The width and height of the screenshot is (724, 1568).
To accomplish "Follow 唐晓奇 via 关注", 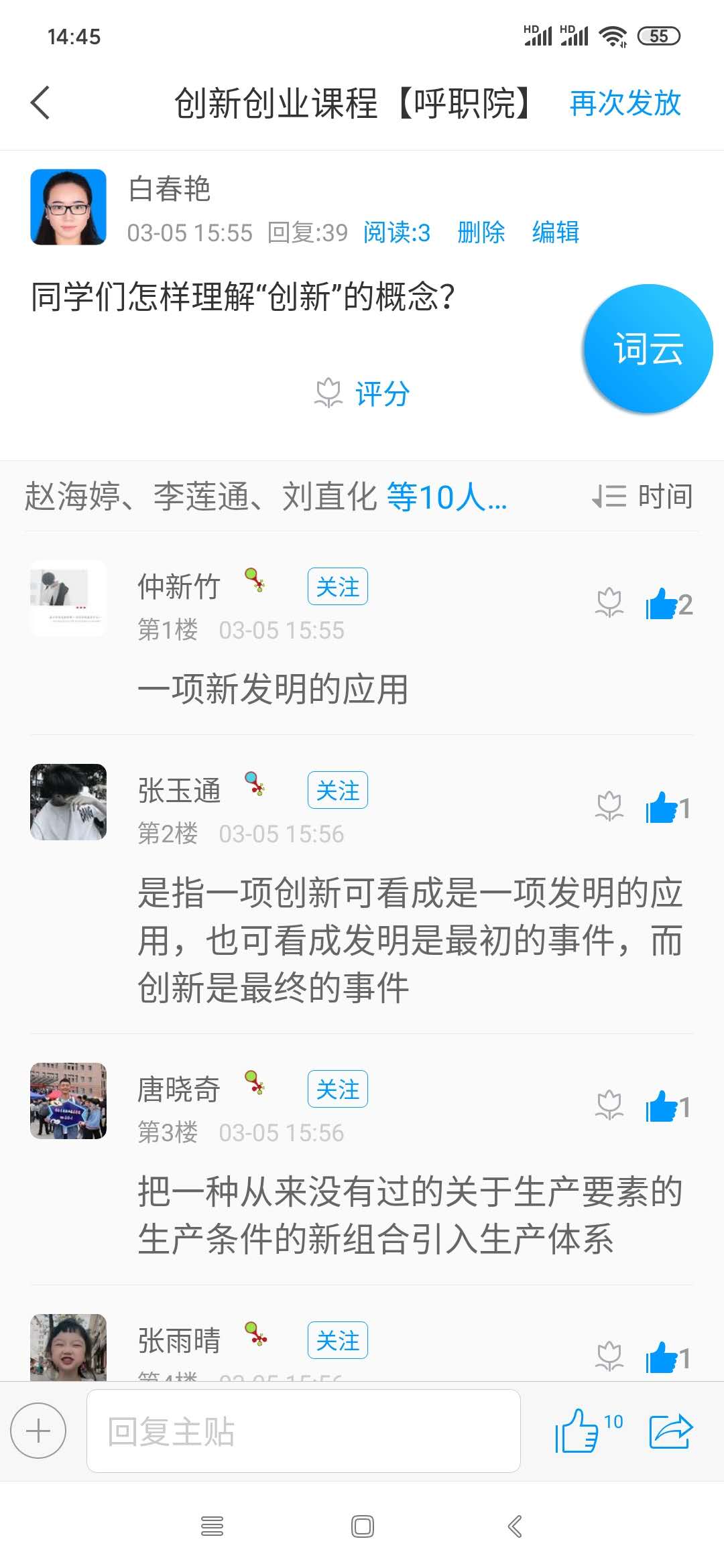I will (x=337, y=1090).
